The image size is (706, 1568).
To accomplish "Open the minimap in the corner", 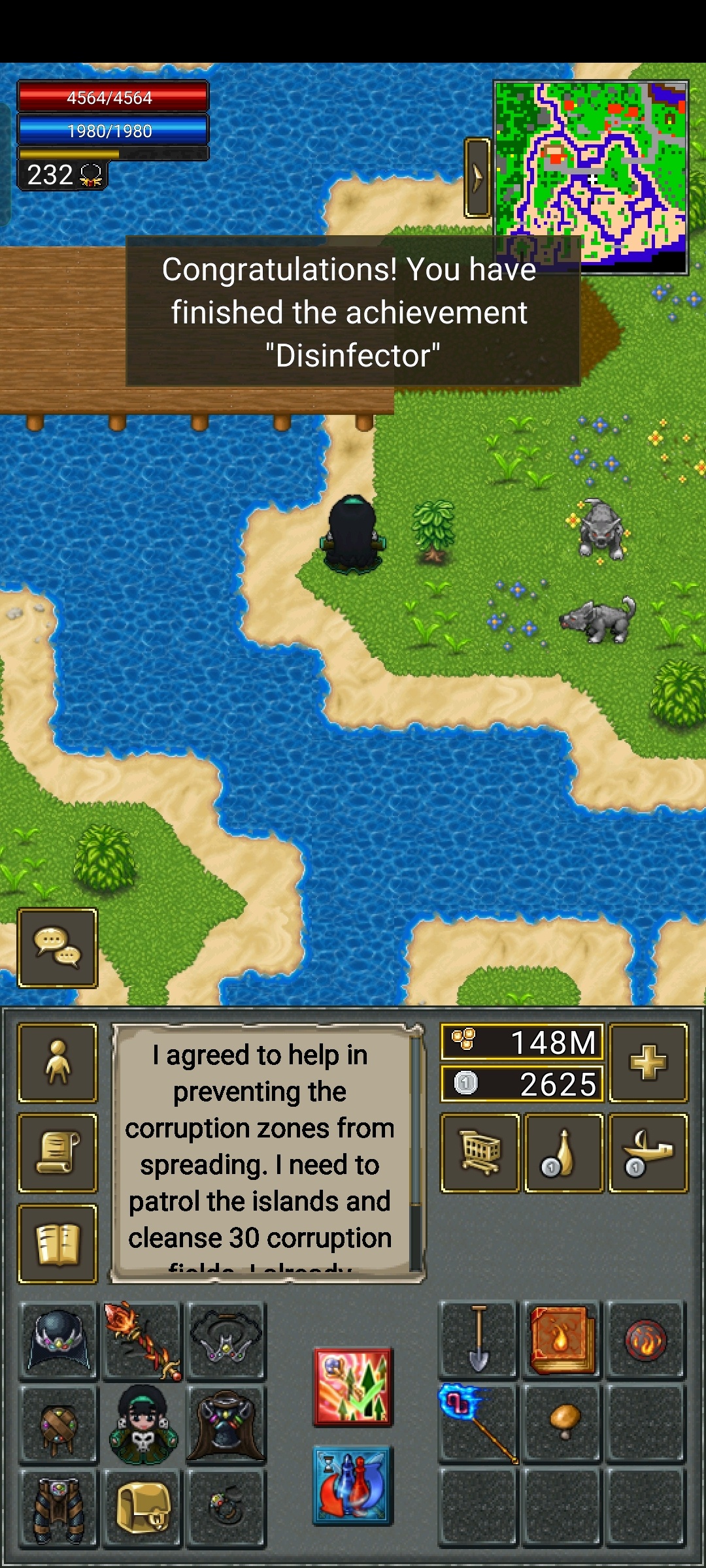I will (x=591, y=177).
